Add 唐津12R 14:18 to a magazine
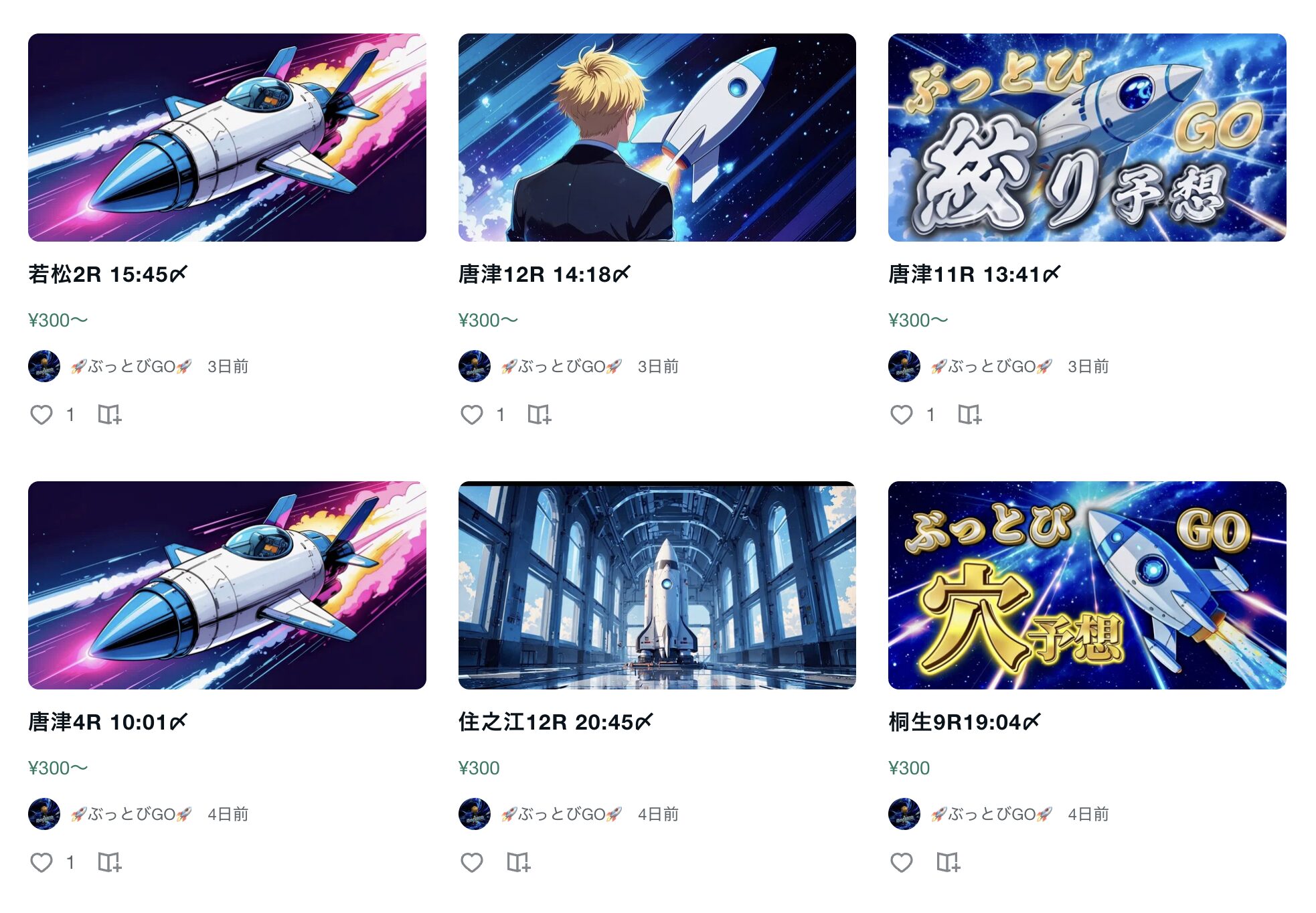Image resolution: width=1316 pixels, height=913 pixels. pyautogui.click(x=540, y=415)
